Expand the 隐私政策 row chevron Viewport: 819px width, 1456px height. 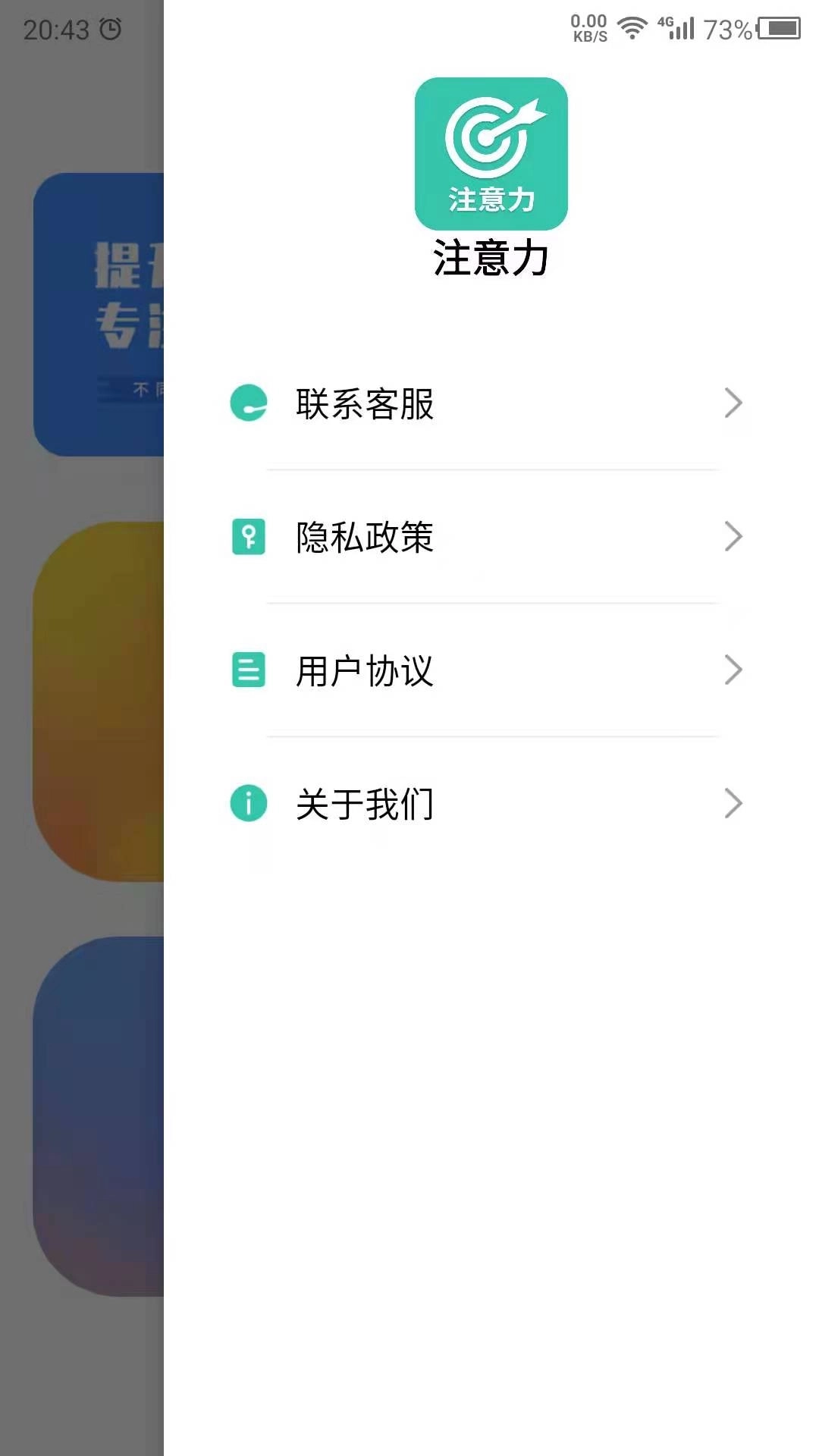(x=733, y=538)
